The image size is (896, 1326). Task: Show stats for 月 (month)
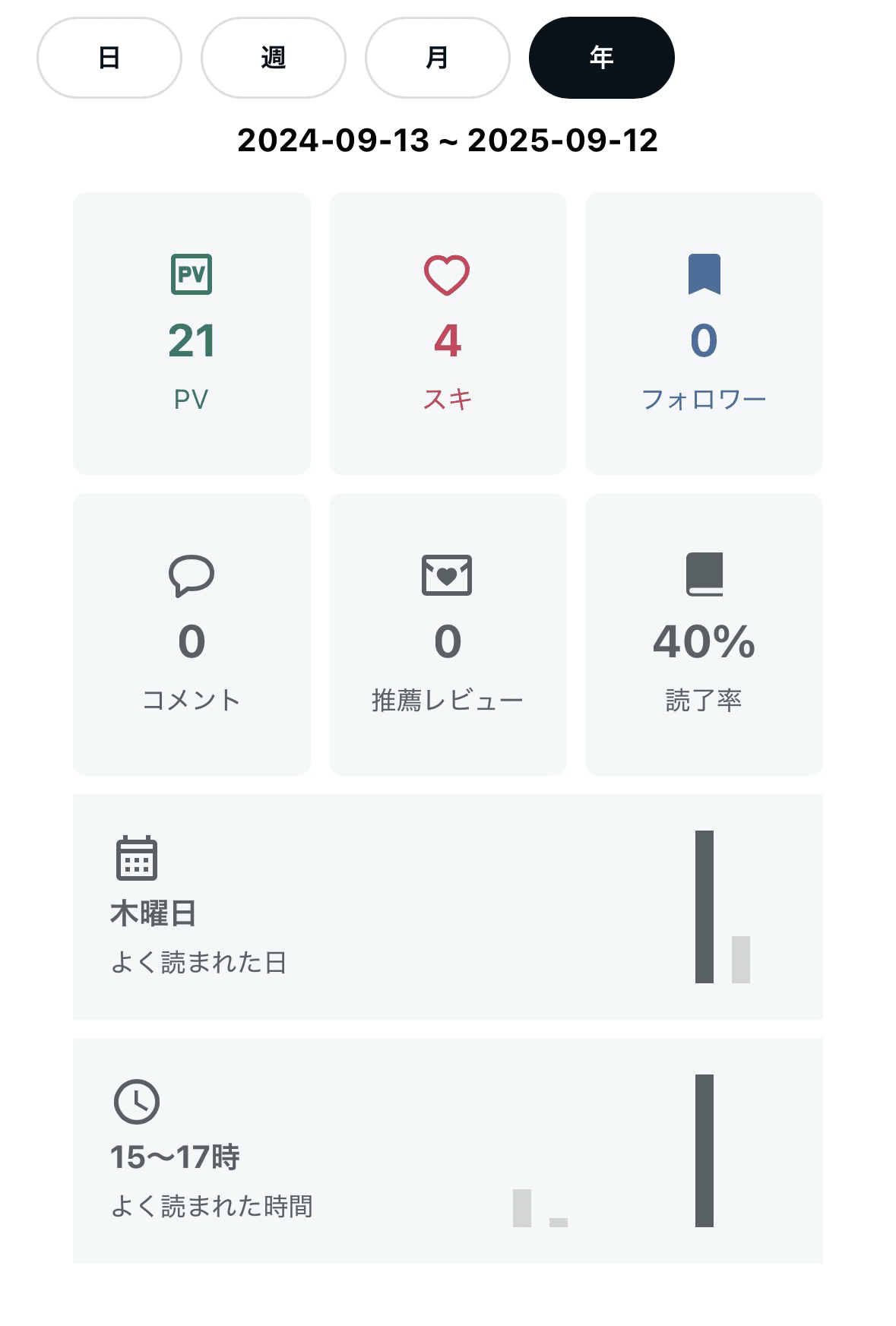pyautogui.click(x=438, y=58)
